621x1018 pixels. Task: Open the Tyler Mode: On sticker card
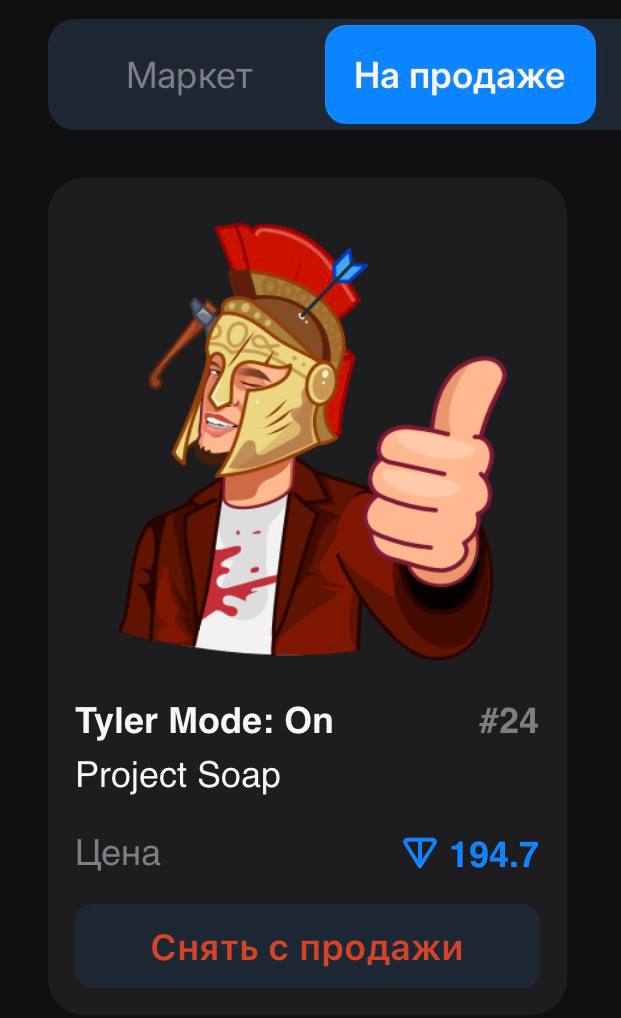point(307,440)
